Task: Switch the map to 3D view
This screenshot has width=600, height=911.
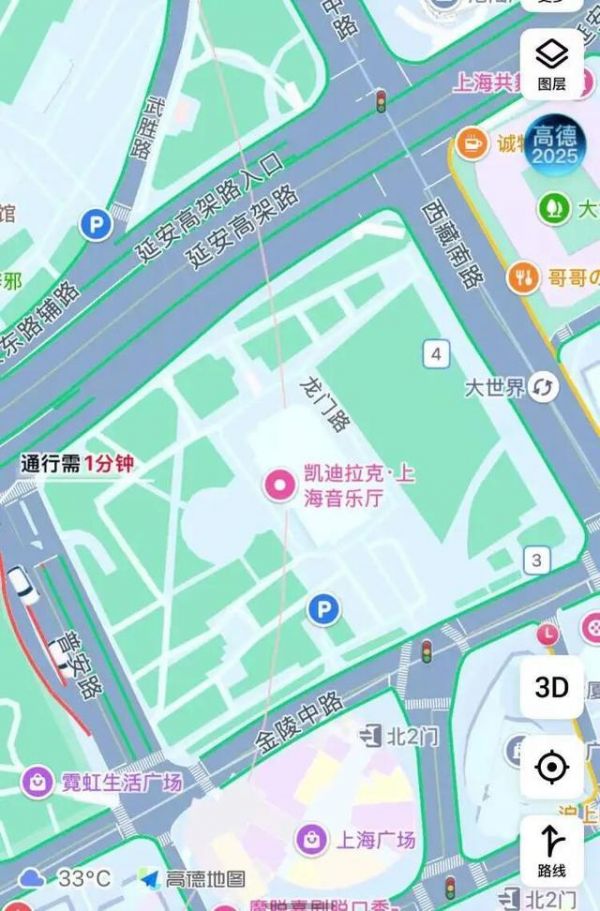Action: click(551, 688)
